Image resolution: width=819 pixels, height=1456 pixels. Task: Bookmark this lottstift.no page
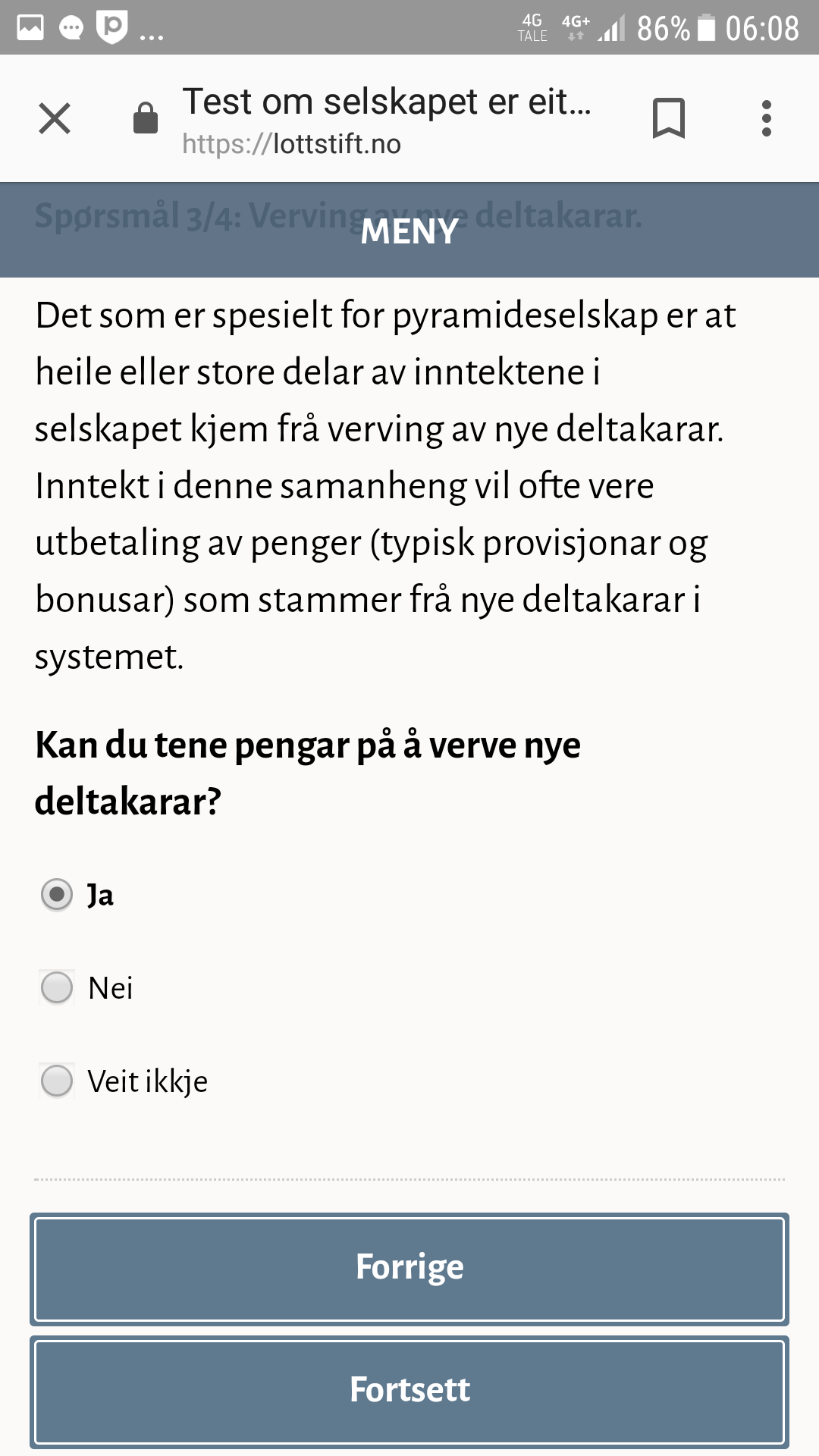pyautogui.click(x=669, y=118)
